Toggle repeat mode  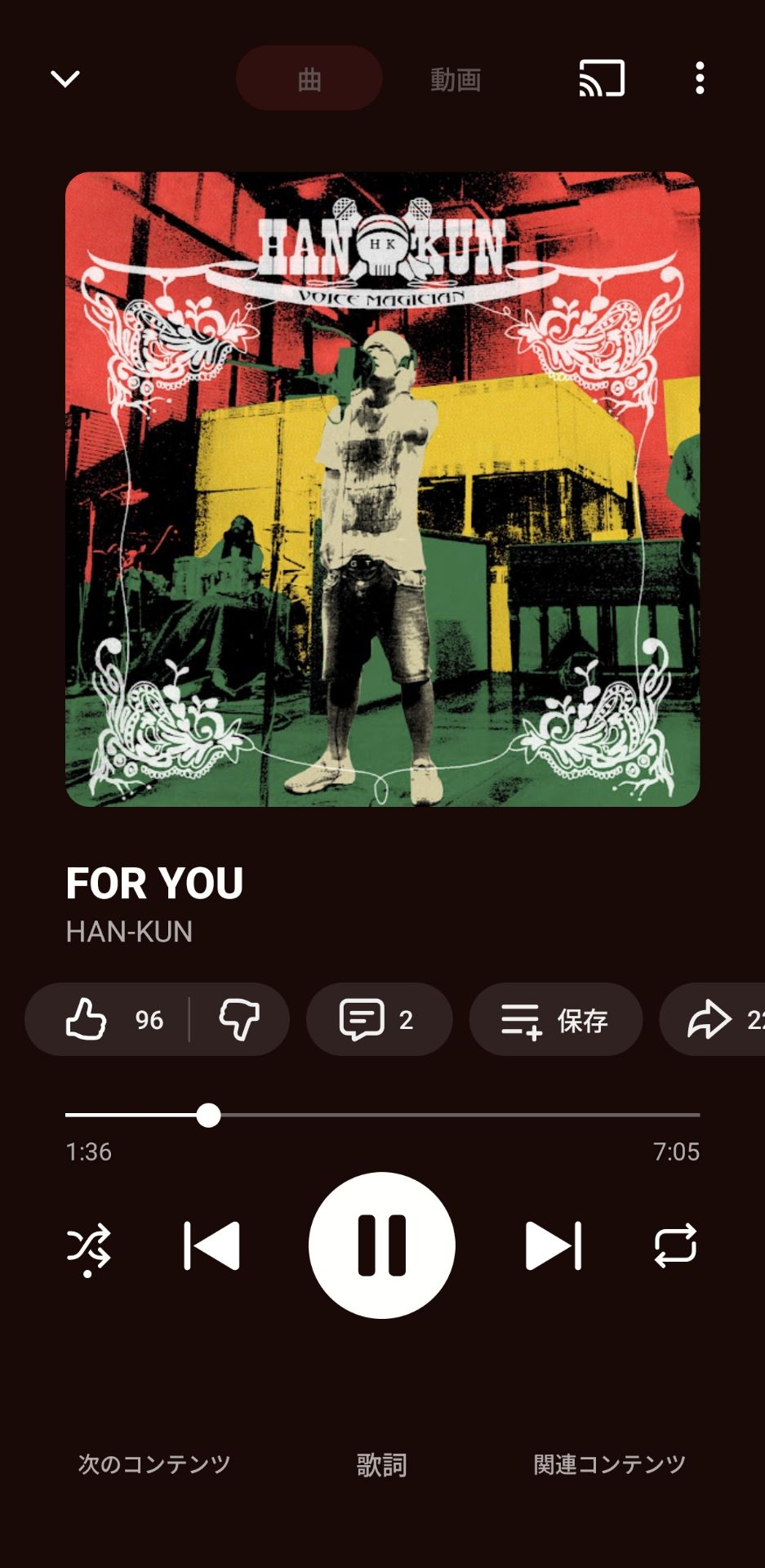coord(675,1245)
